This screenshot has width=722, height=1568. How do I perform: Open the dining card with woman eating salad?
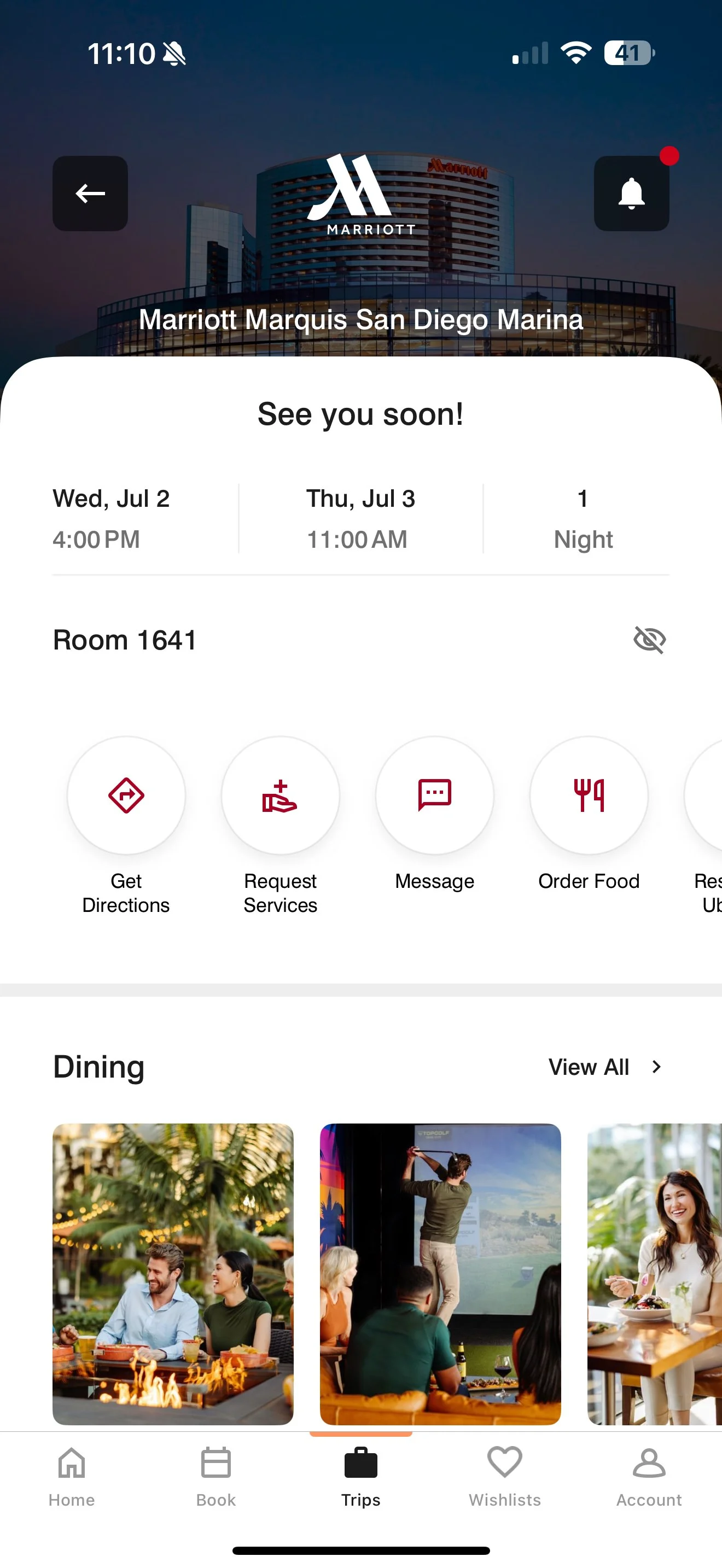654,1273
